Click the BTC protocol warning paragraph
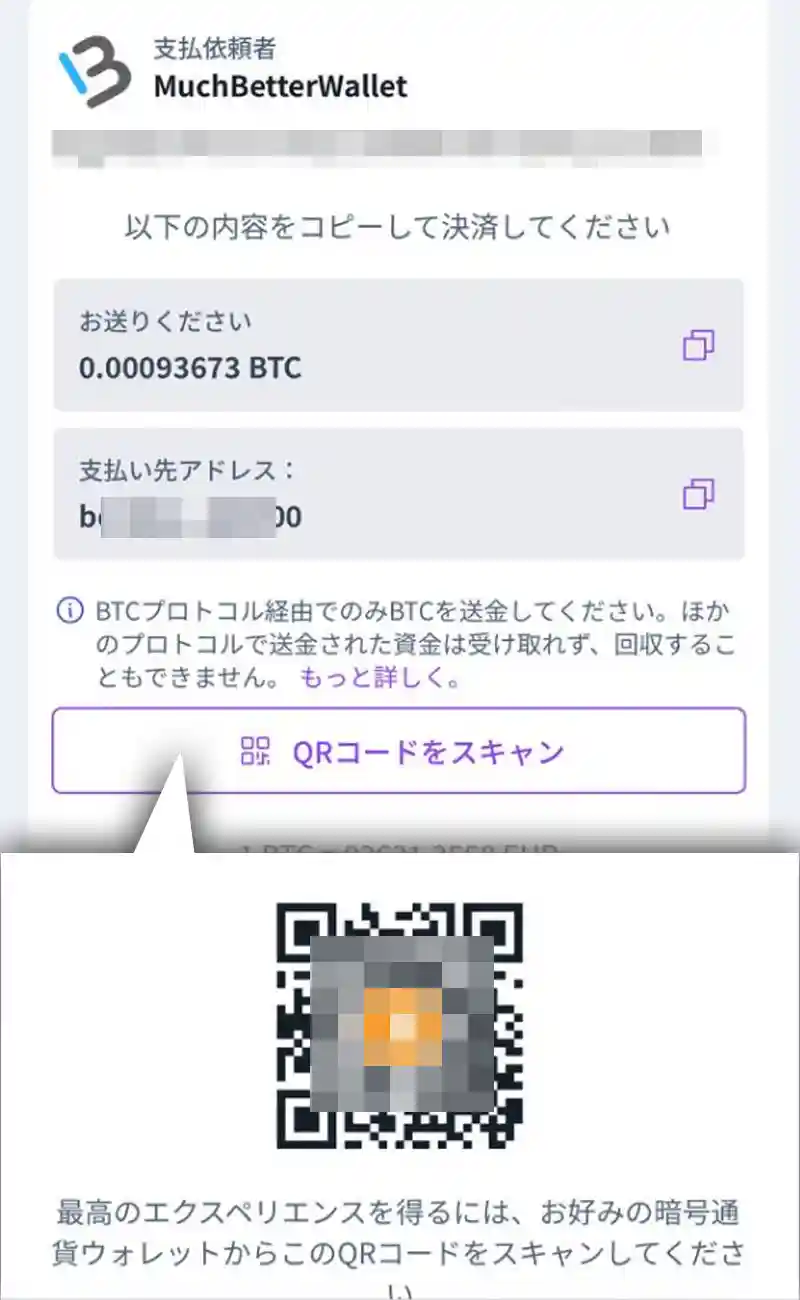This screenshot has width=800, height=1300. [400, 640]
